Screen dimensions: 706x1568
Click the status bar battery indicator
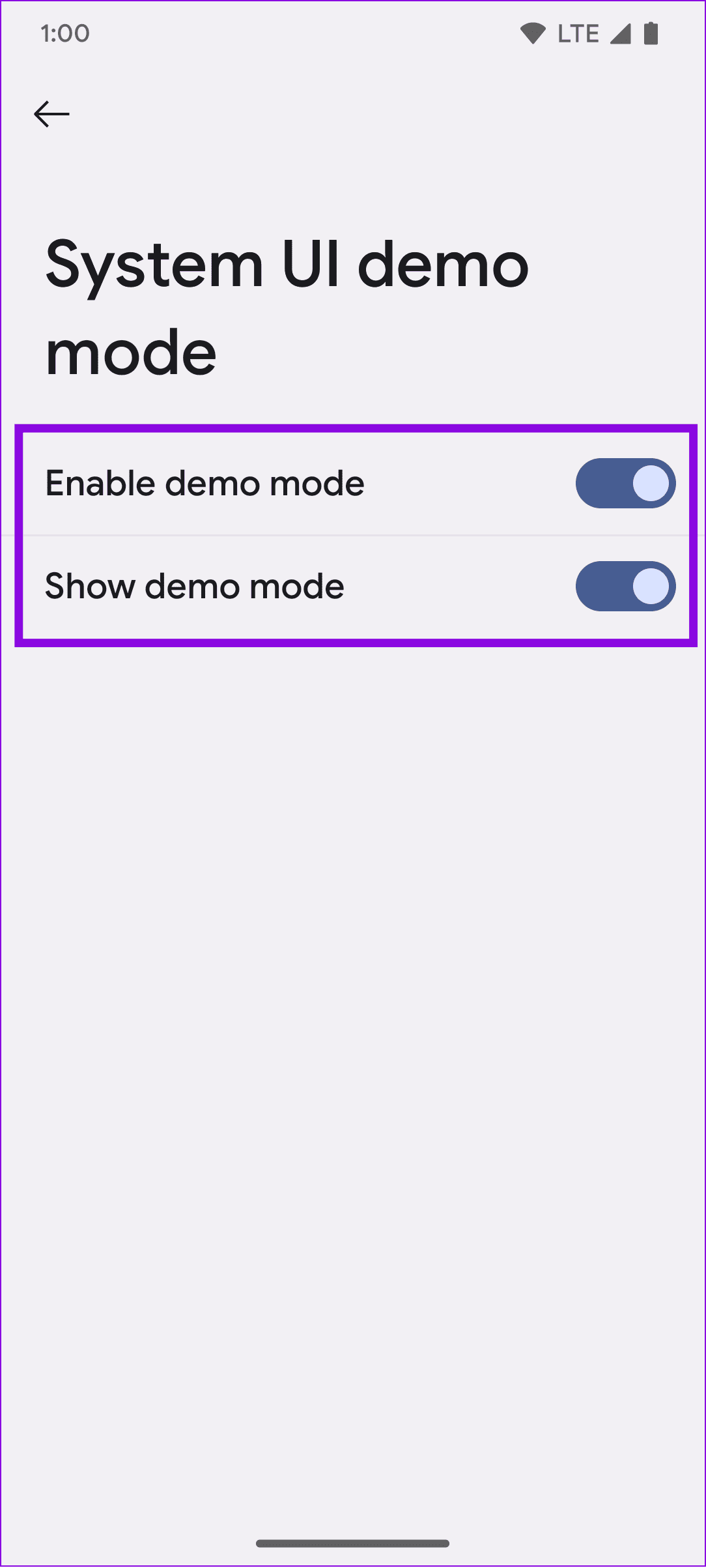651,34
